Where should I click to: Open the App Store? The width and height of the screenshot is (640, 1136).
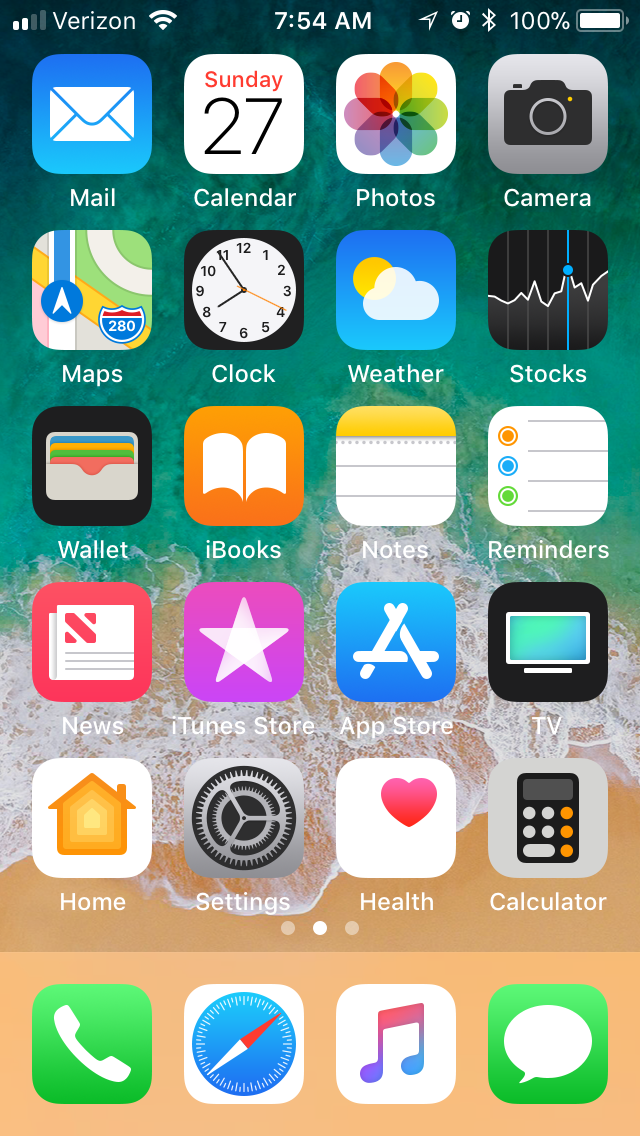tap(396, 642)
